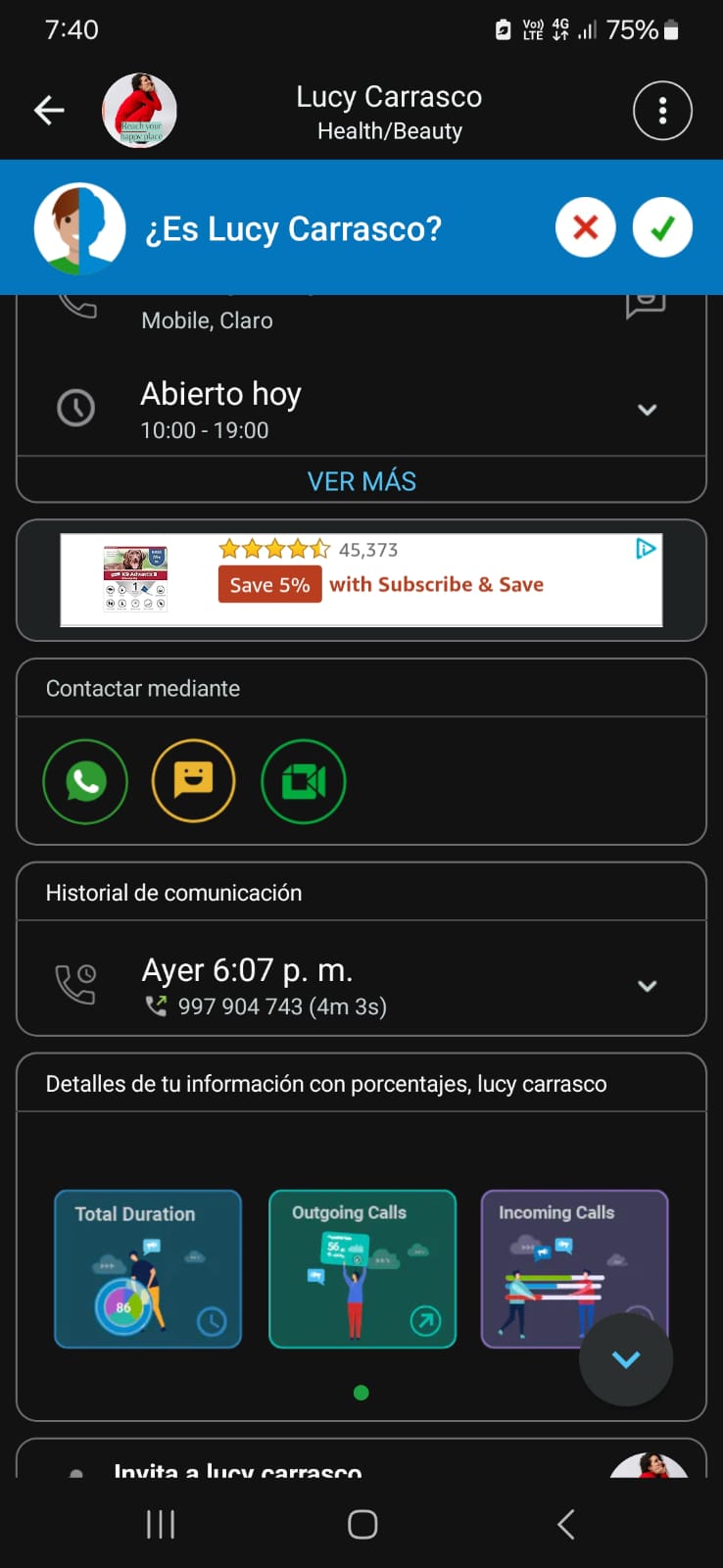Reject that this is Lucy Carrasco

tap(585, 227)
